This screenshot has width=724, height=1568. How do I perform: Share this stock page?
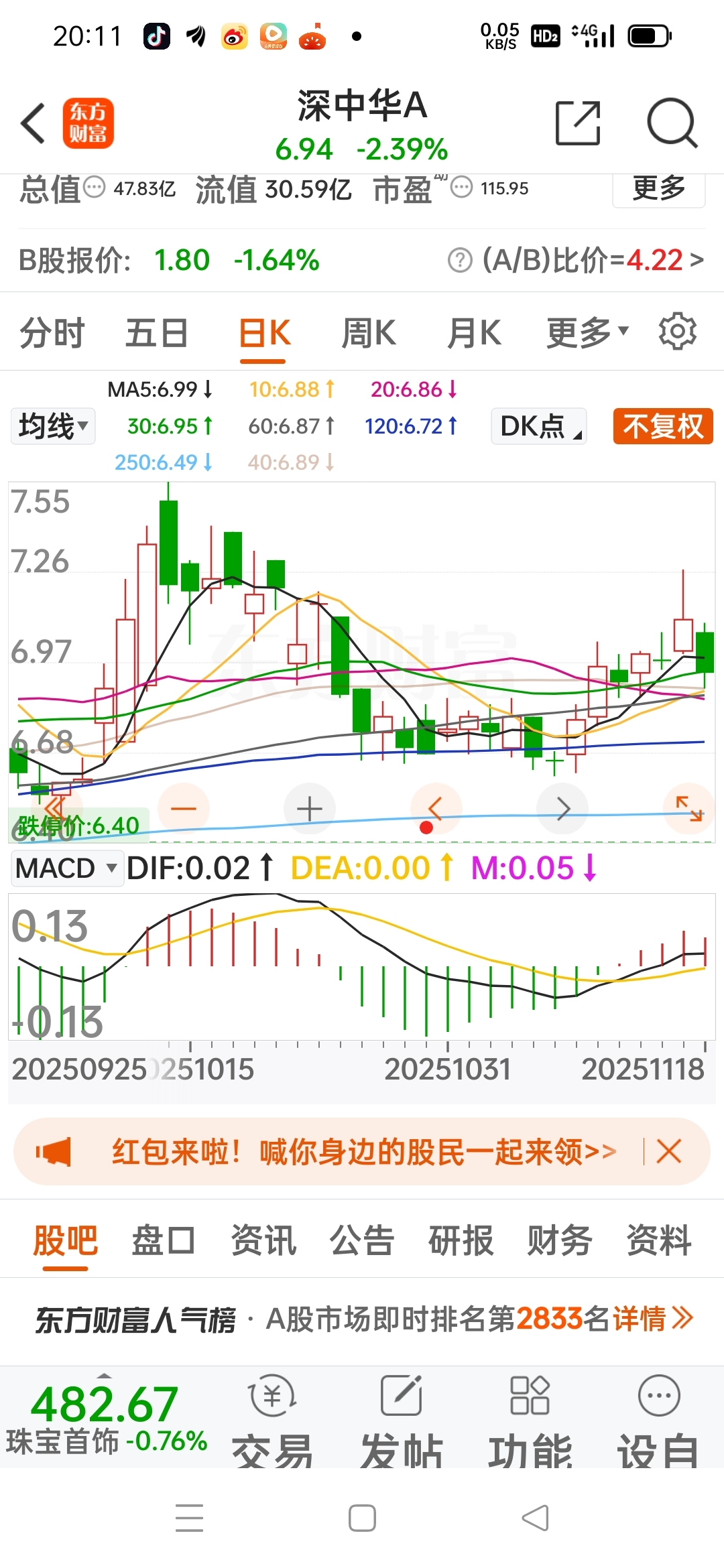(x=577, y=123)
